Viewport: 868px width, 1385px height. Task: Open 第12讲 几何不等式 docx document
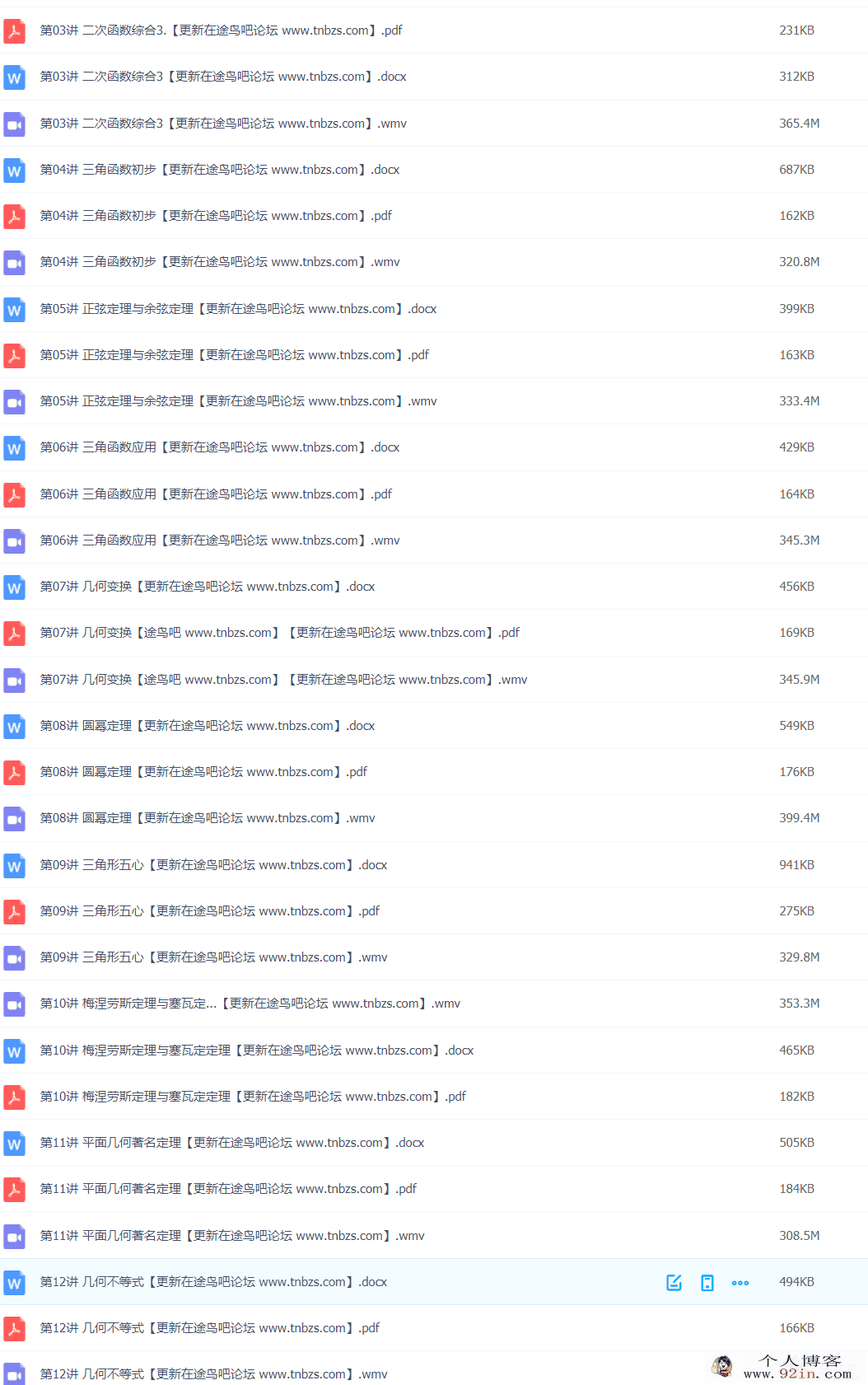[213, 1282]
